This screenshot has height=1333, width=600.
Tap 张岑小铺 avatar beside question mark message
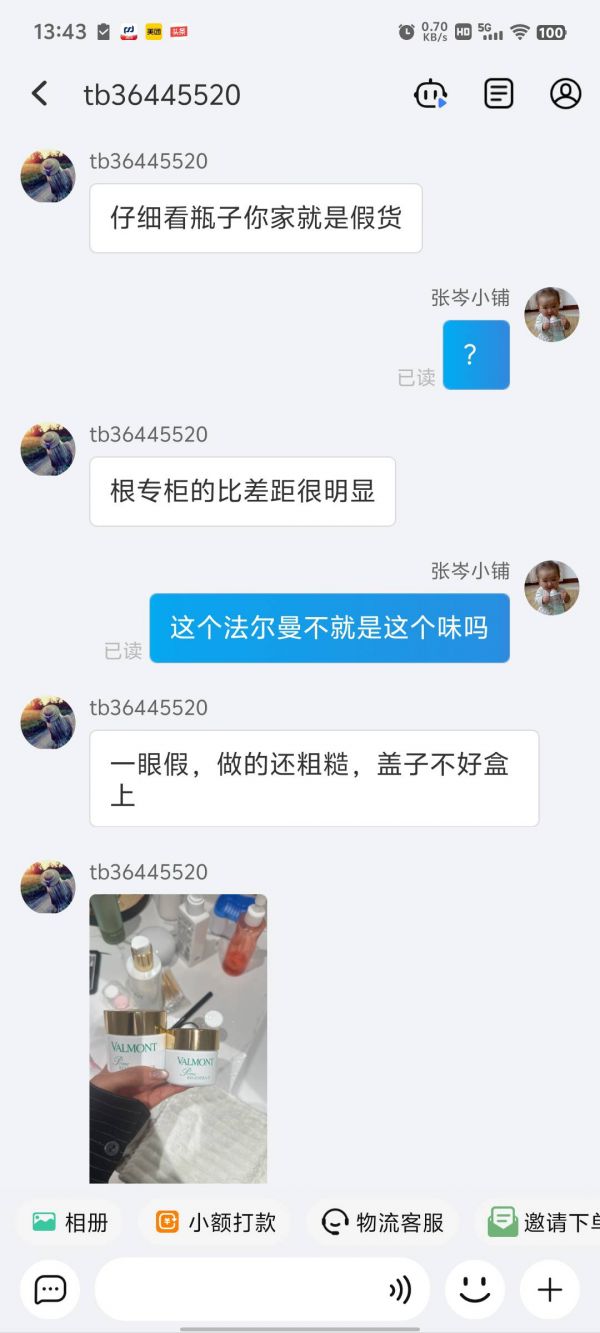[552, 315]
